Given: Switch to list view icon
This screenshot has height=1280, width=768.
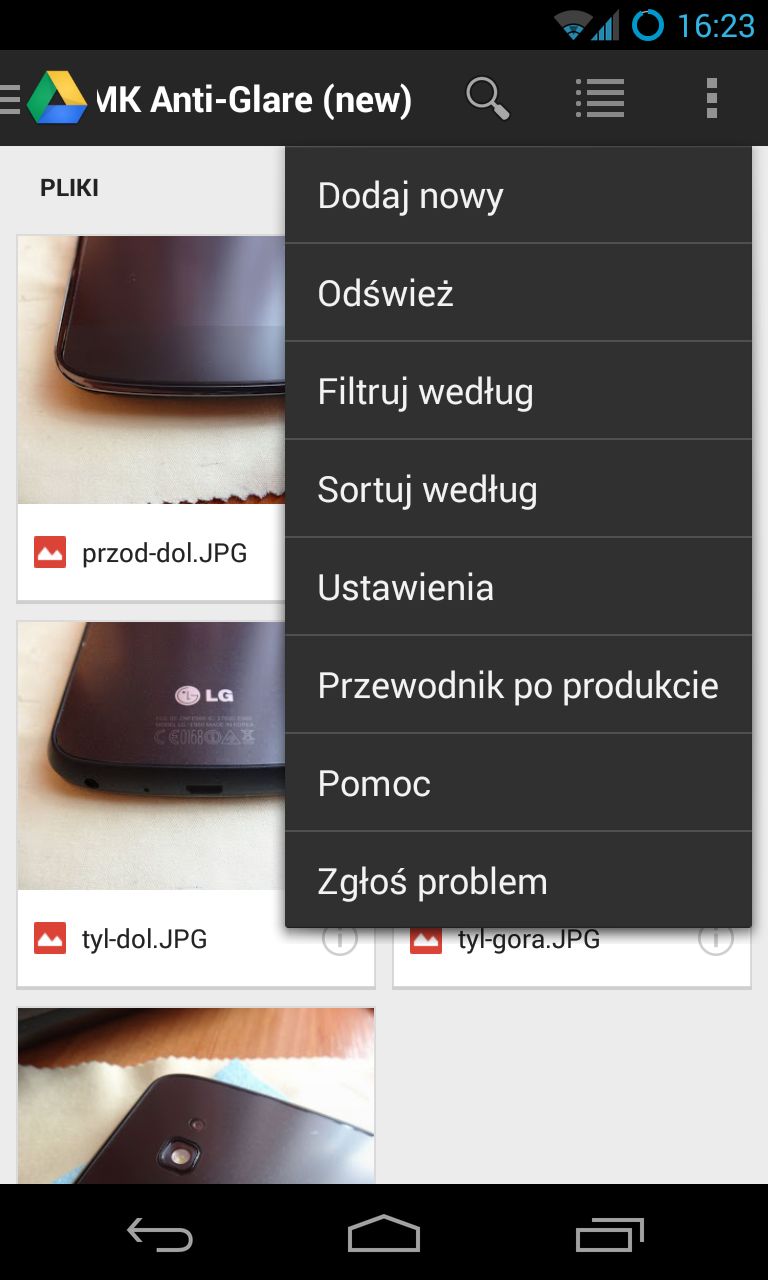Looking at the screenshot, I should coord(600,98).
